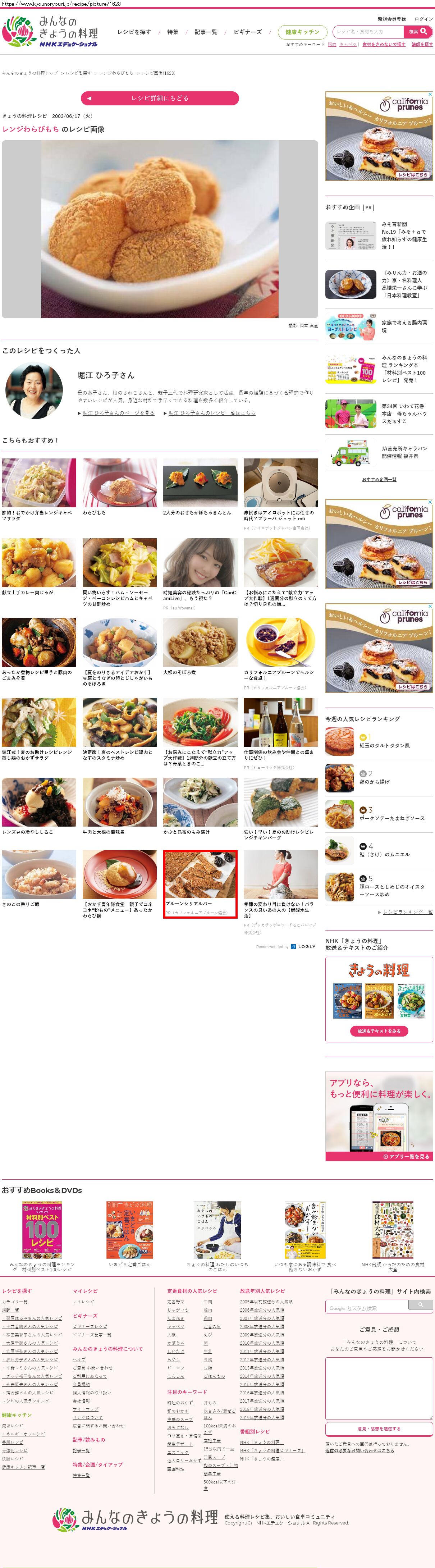Open the ビギナーズ navigation item

[x=248, y=32]
